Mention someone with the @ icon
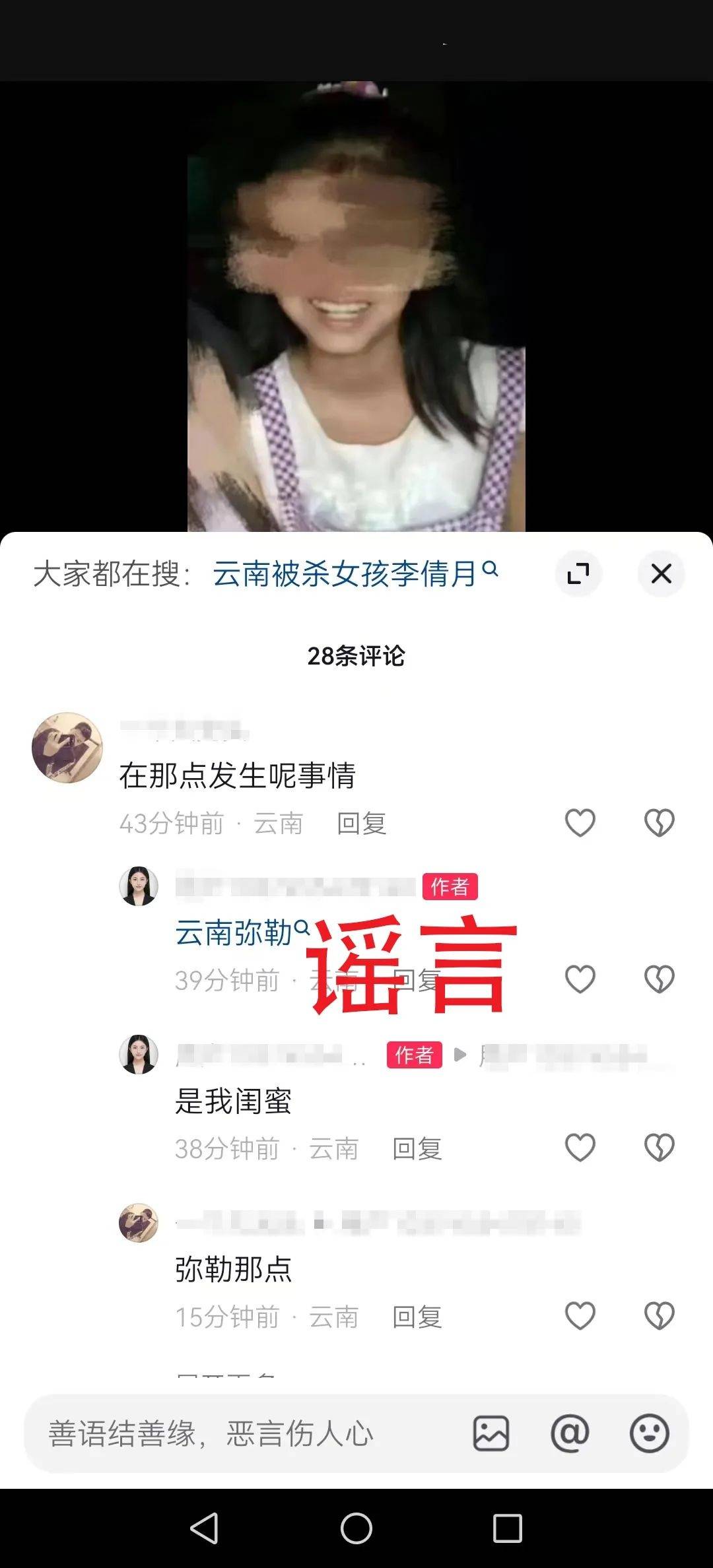The width and height of the screenshot is (713, 1568). (570, 1433)
